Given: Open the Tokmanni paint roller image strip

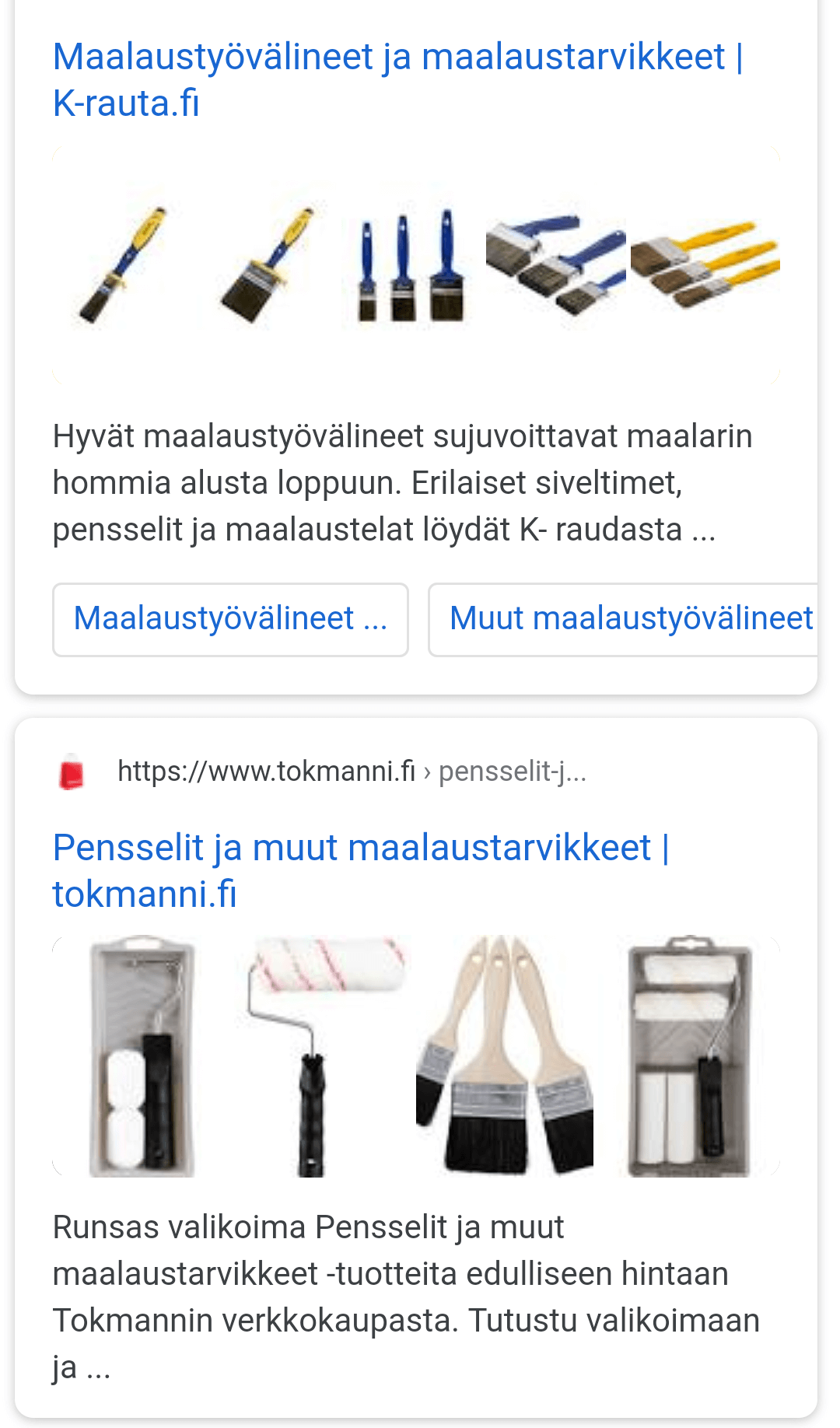Looking at the screenshot, I should tap(416, 1056).
